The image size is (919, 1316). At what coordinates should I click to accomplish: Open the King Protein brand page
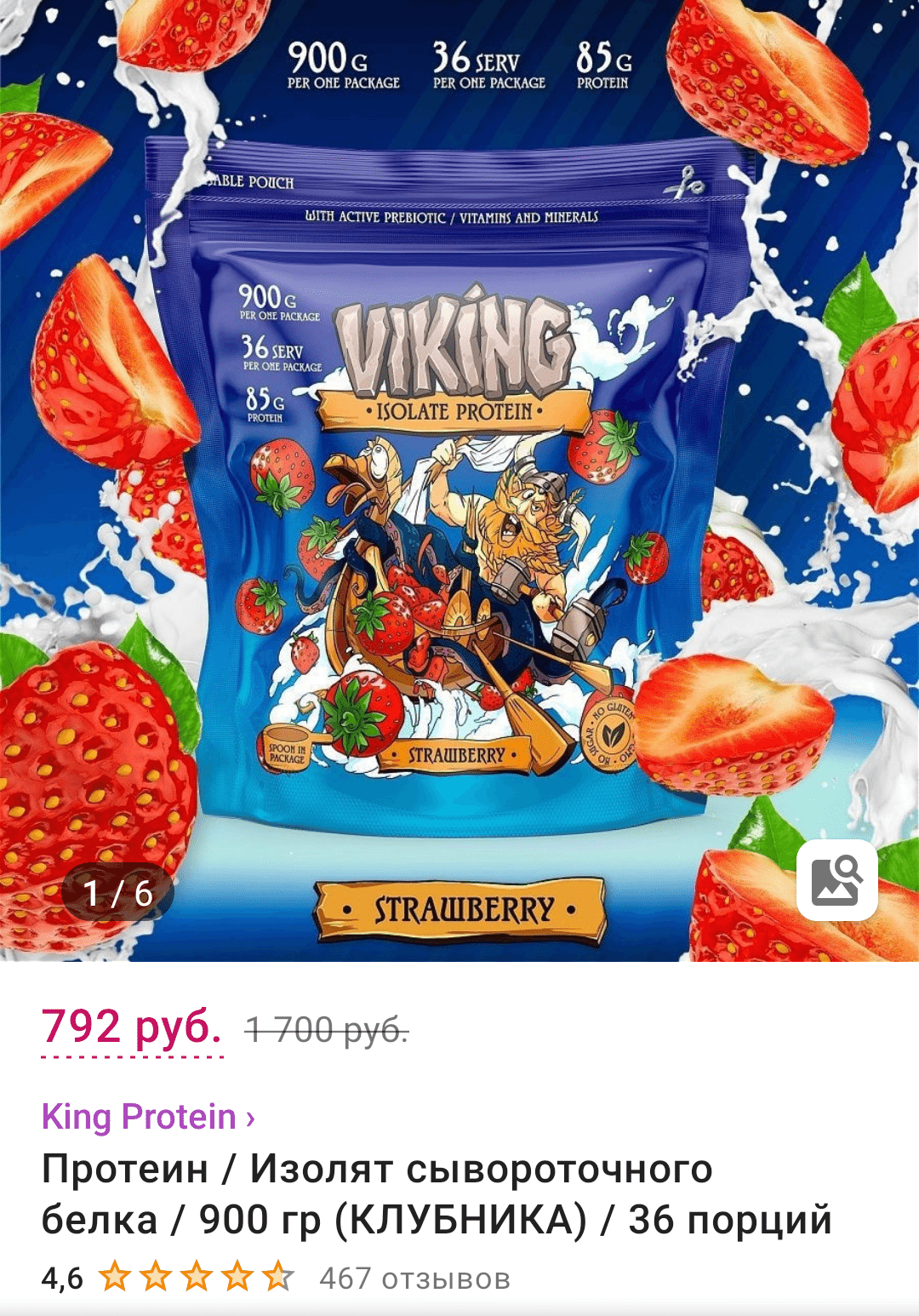tap(148, 1116)
